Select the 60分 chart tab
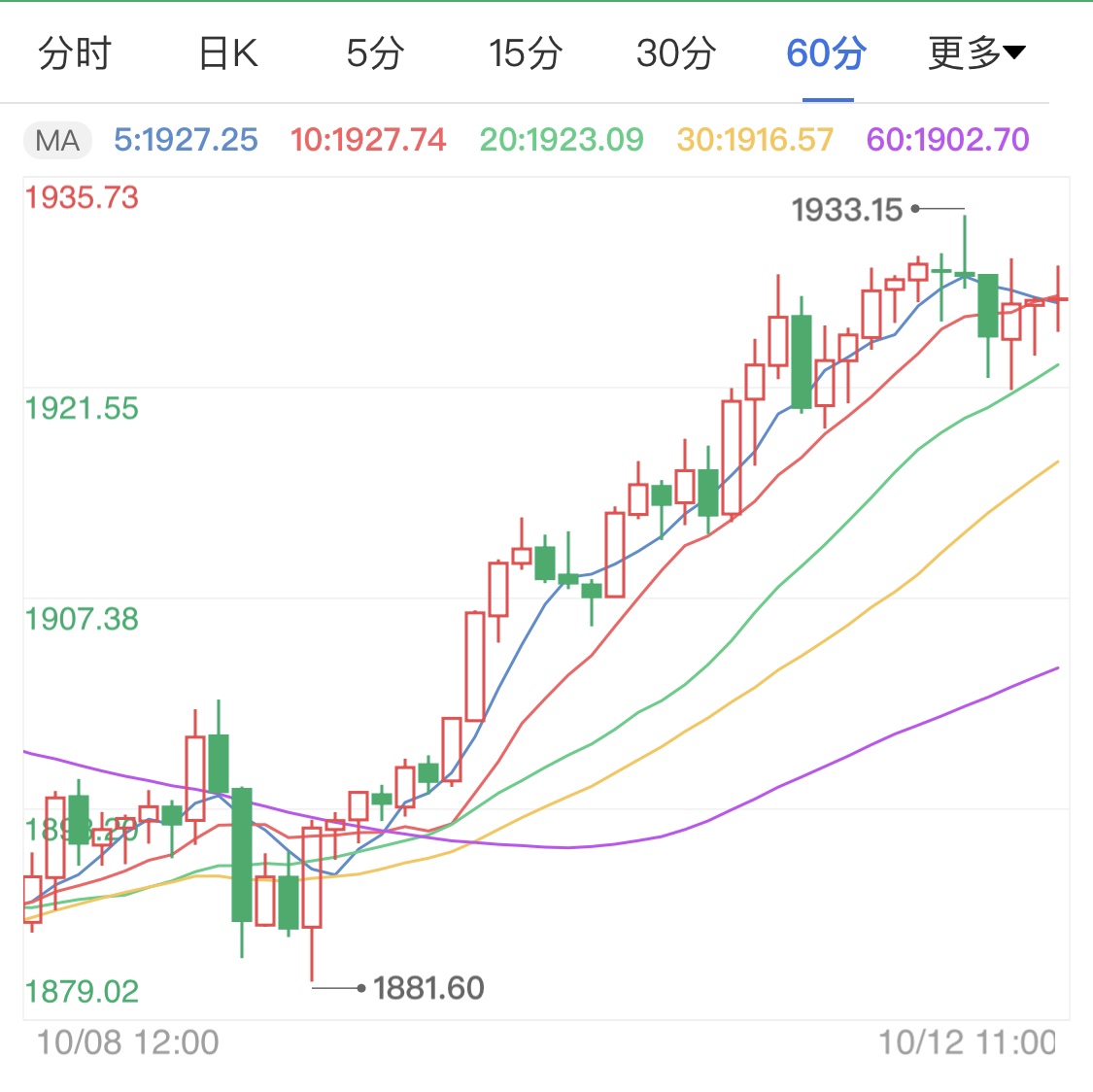Viewport: 1093px width, 1092px height. point(827,53)
